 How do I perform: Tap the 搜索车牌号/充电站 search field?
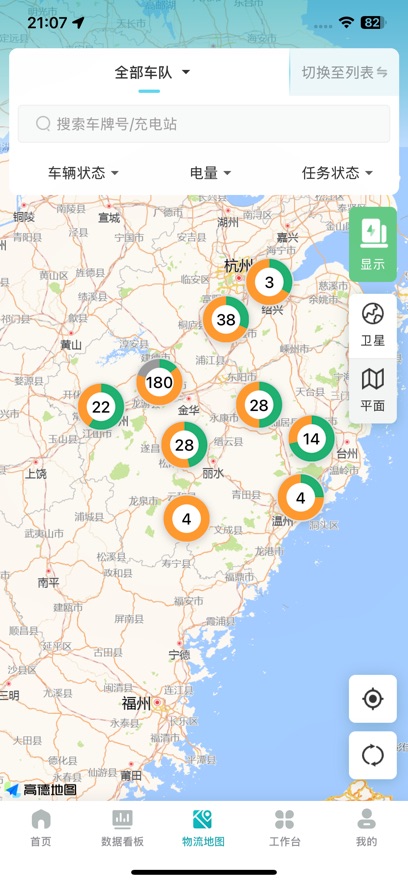pos(204,123)
